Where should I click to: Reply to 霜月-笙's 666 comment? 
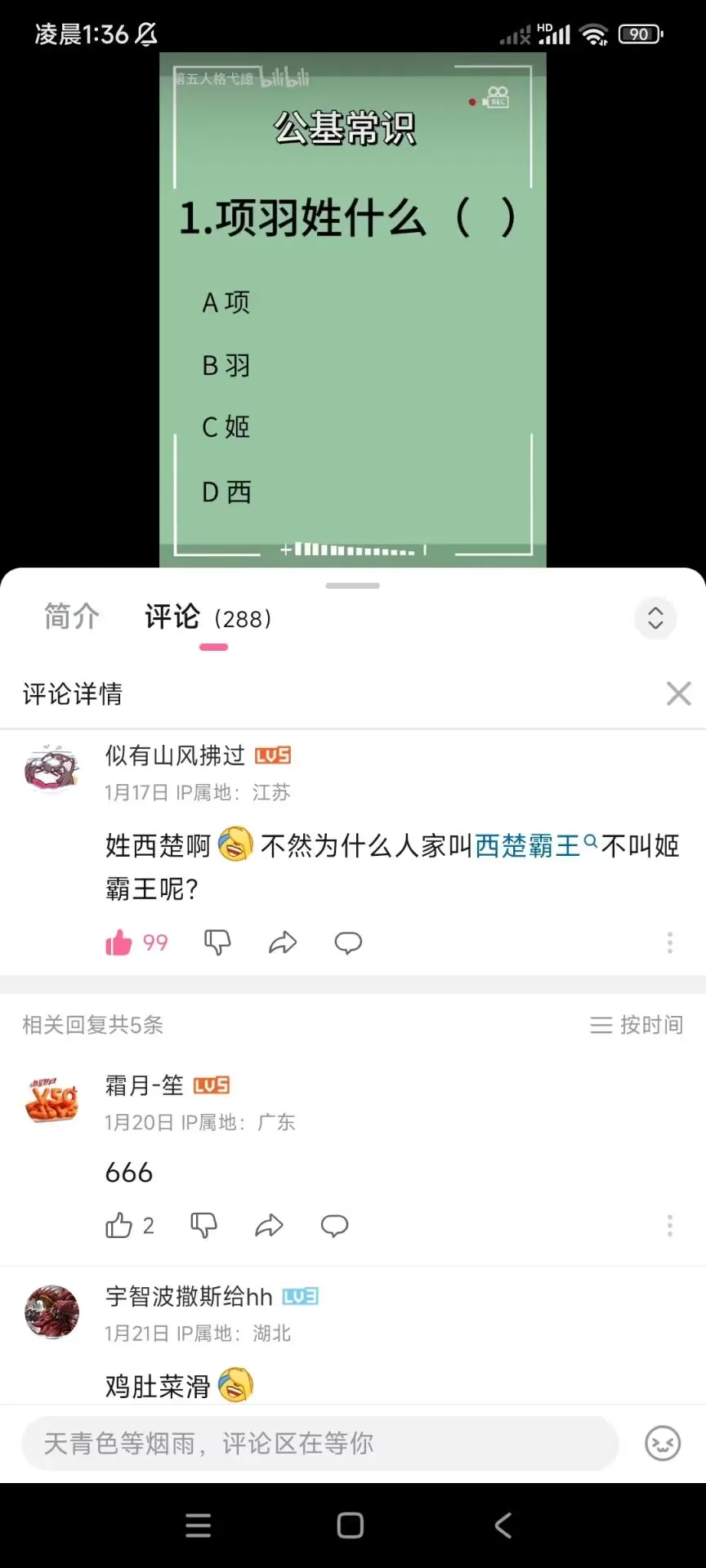[334, 1225]
